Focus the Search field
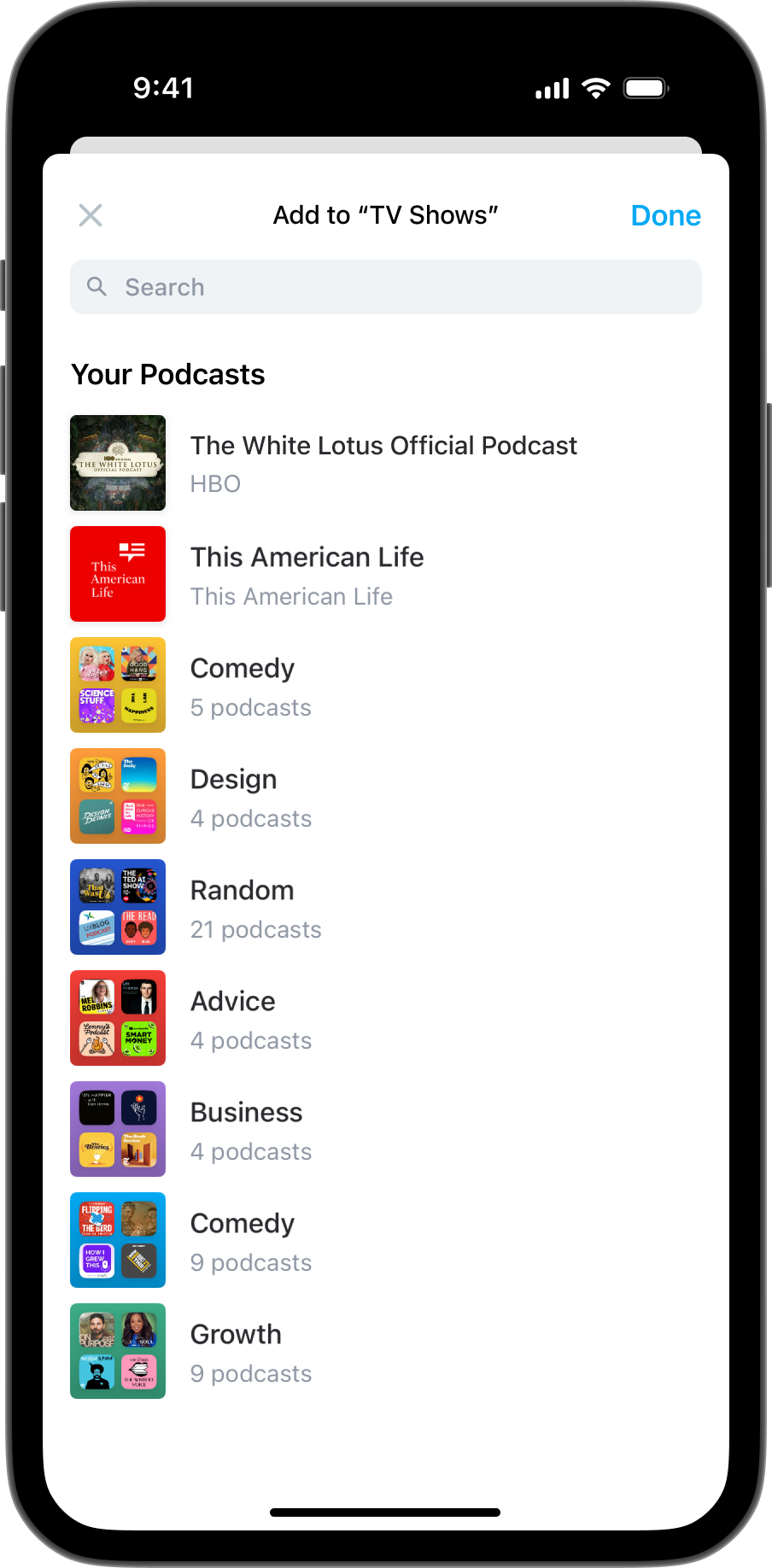Viewport: 772px width, 1568px height. (x=386, y=287)
